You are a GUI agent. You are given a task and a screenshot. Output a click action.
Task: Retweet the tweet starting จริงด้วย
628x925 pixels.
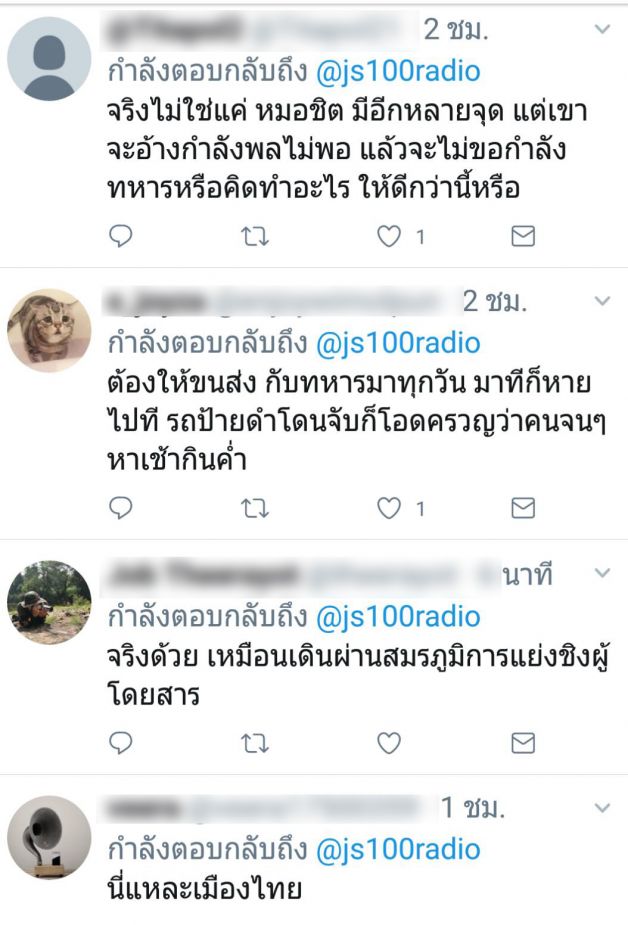[254, 742]
